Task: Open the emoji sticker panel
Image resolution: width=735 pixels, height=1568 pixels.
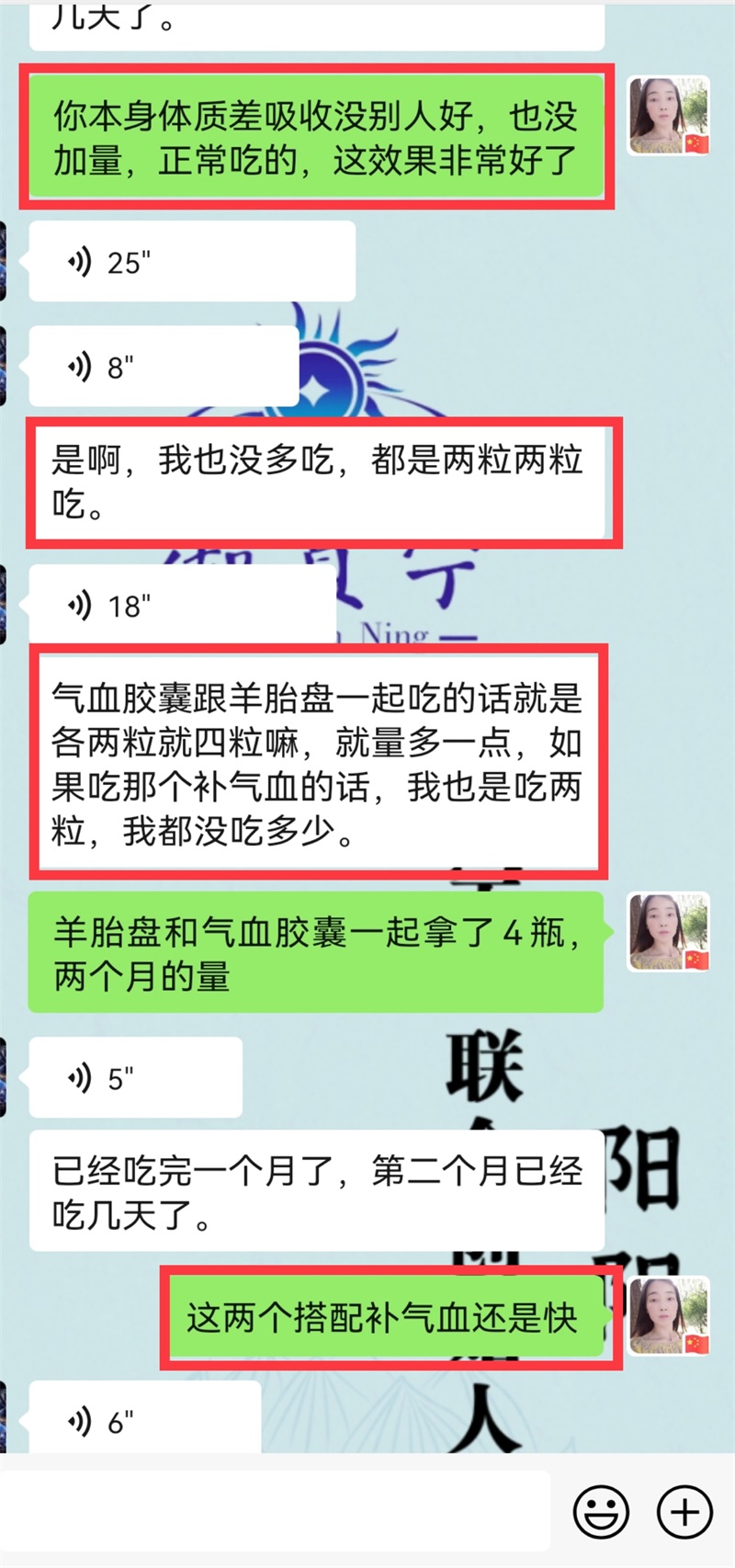Action: coord(602,1511)
